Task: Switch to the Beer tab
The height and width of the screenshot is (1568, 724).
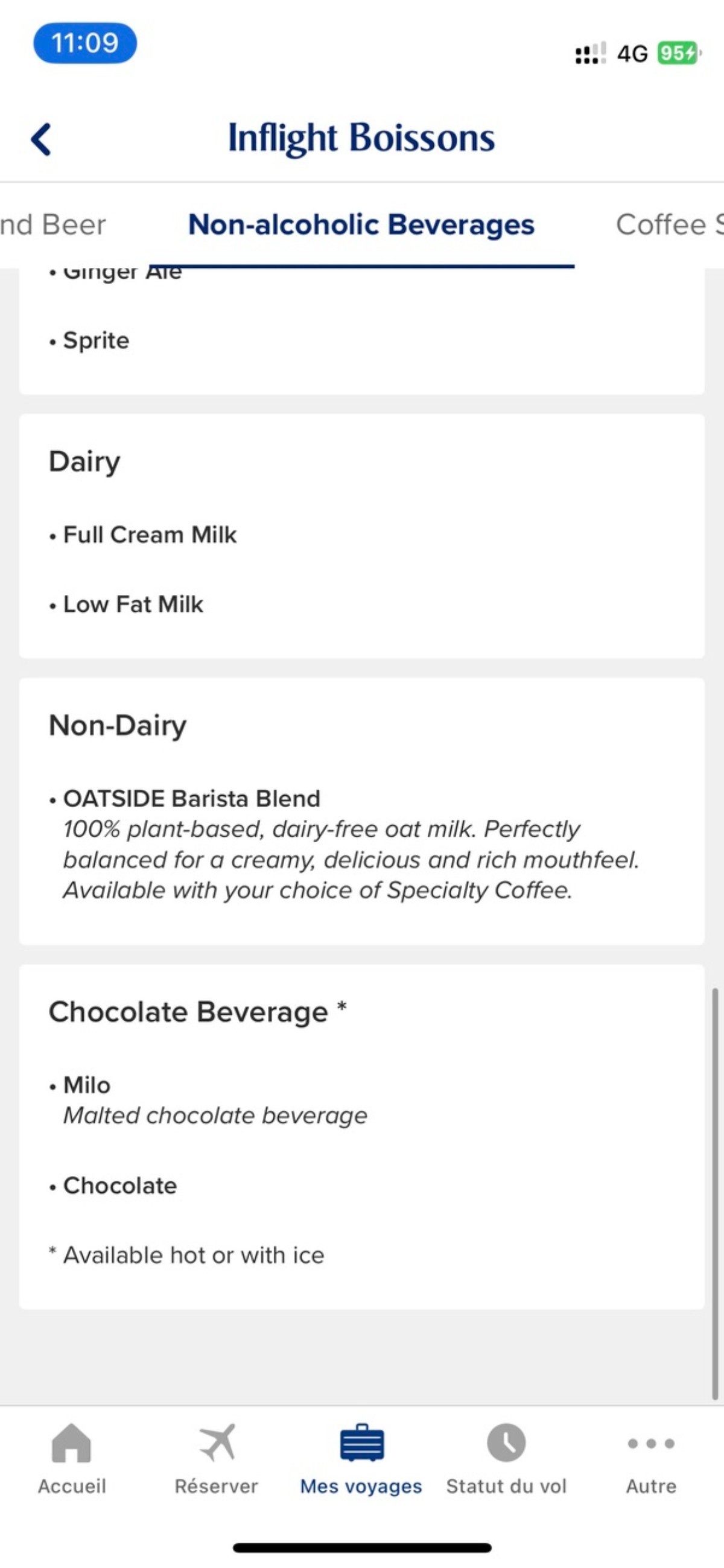Action: tap(54, 225)
